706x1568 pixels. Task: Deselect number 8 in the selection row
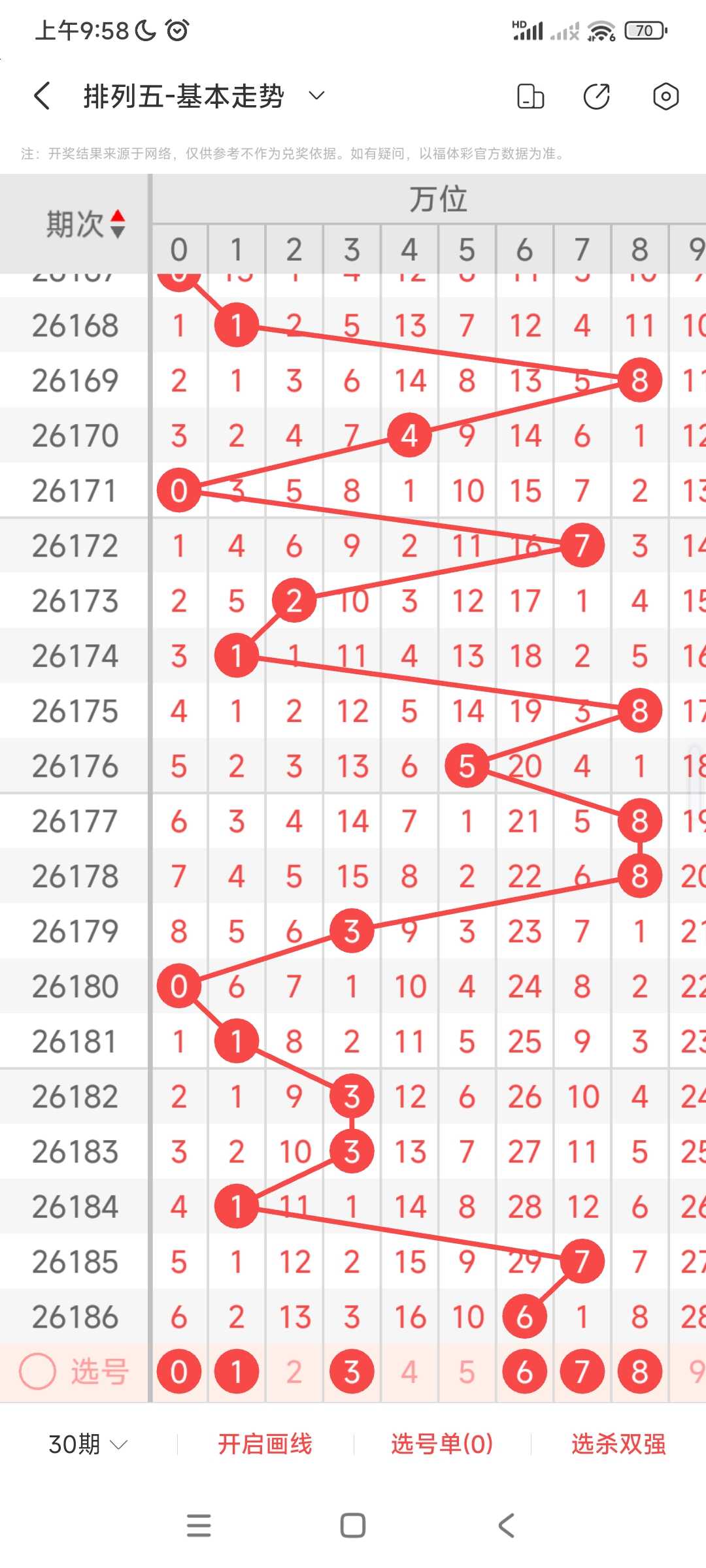point(639,1371)
